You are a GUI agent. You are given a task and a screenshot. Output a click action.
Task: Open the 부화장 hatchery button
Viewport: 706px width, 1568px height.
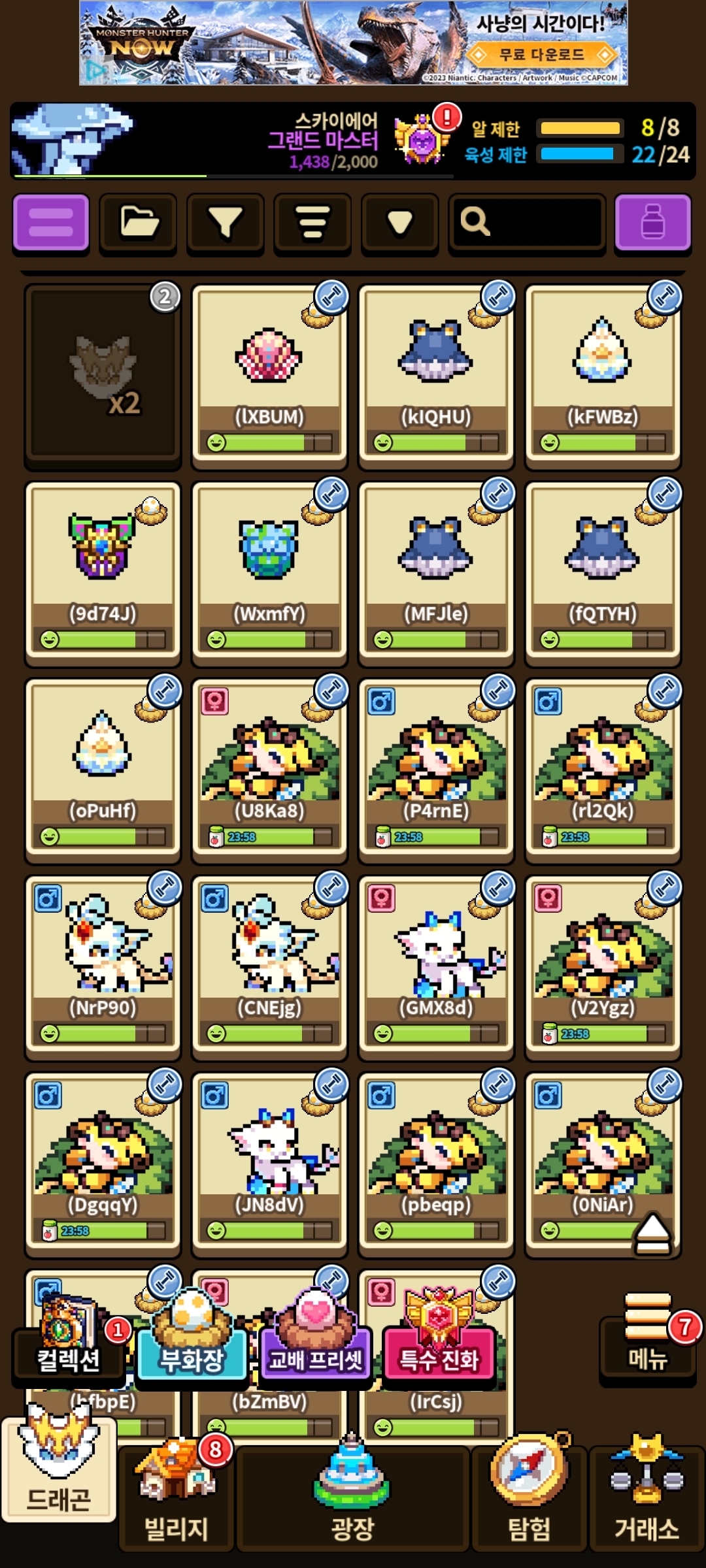tap(192, 1346)
